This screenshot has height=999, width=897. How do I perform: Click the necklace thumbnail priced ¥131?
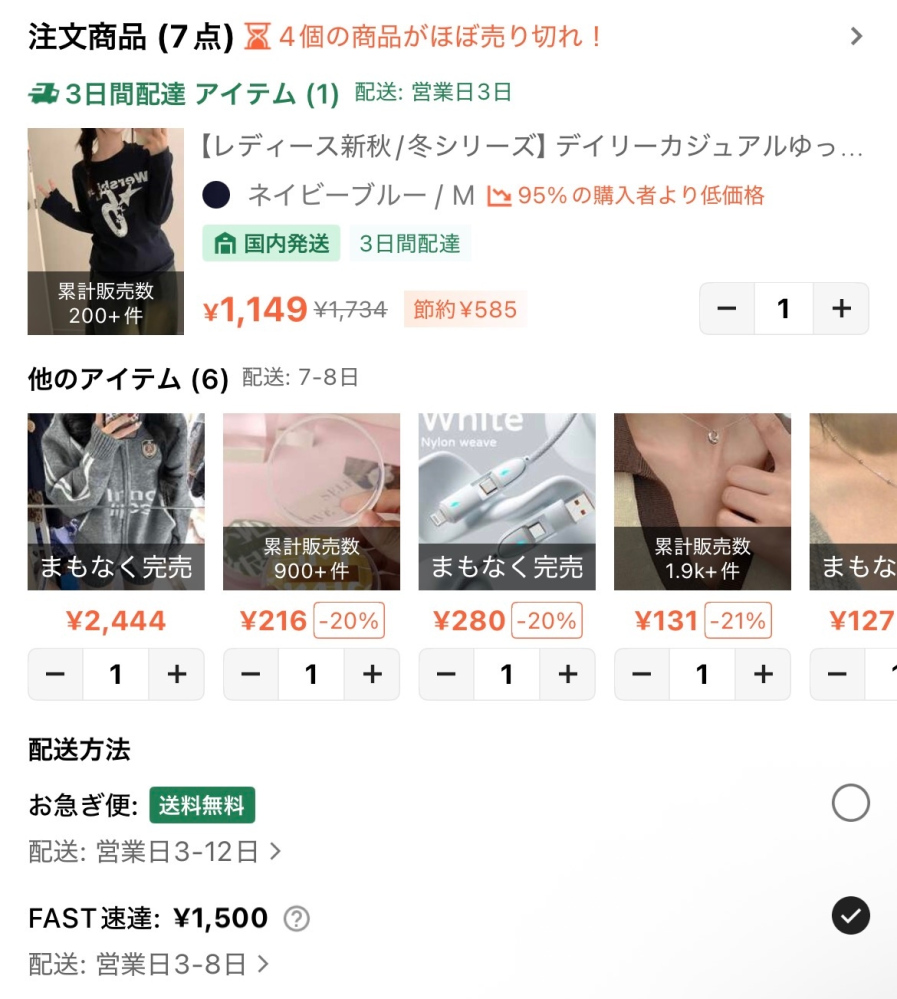pyautogui.click(x=701, y=500)
